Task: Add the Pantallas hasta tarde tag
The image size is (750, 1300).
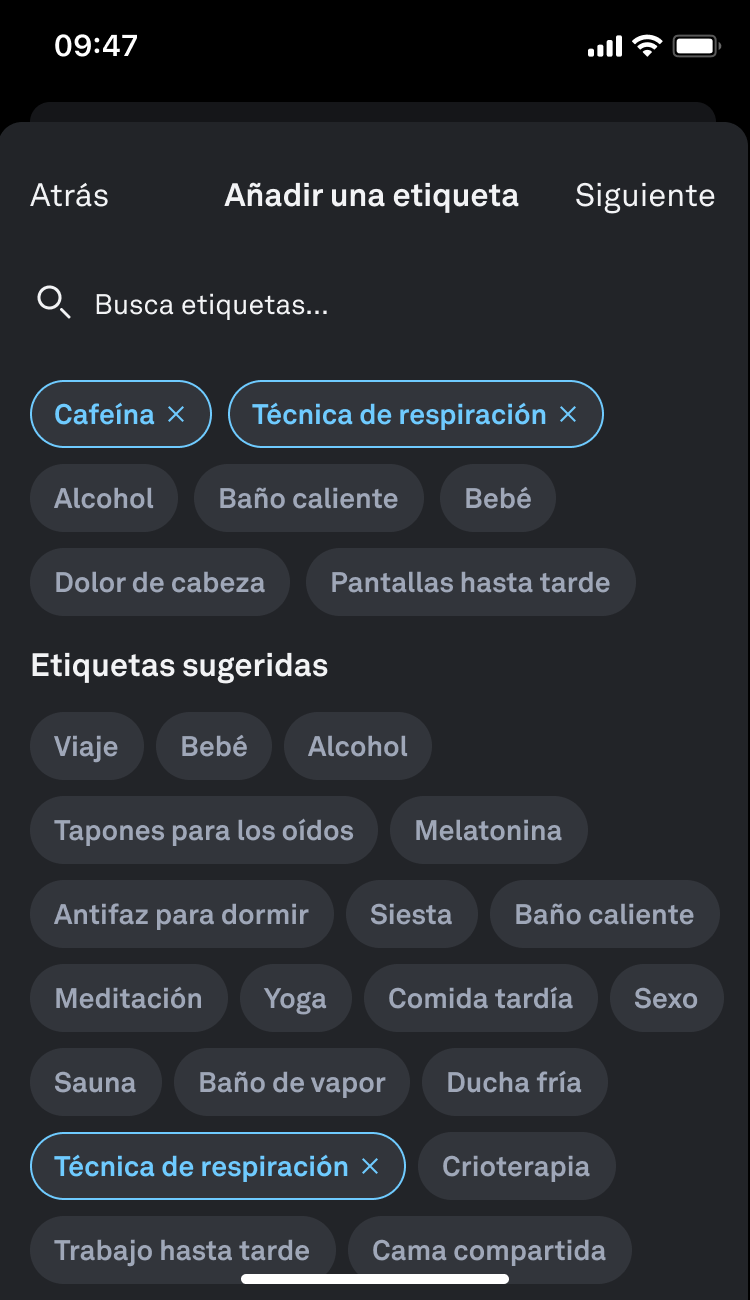Action: (x=470, y=582)
